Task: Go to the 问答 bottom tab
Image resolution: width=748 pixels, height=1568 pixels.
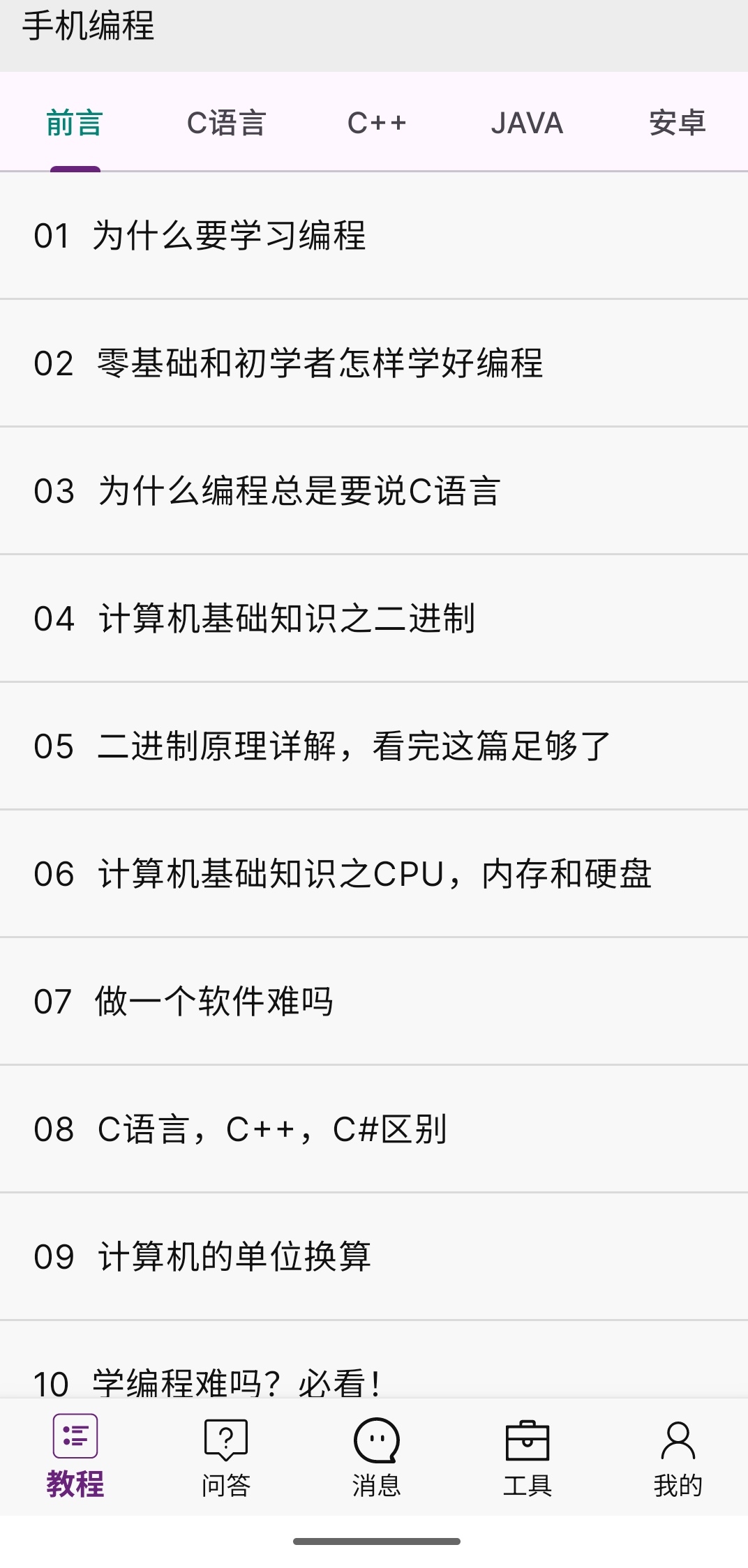Action: (x=226, y=1456)
